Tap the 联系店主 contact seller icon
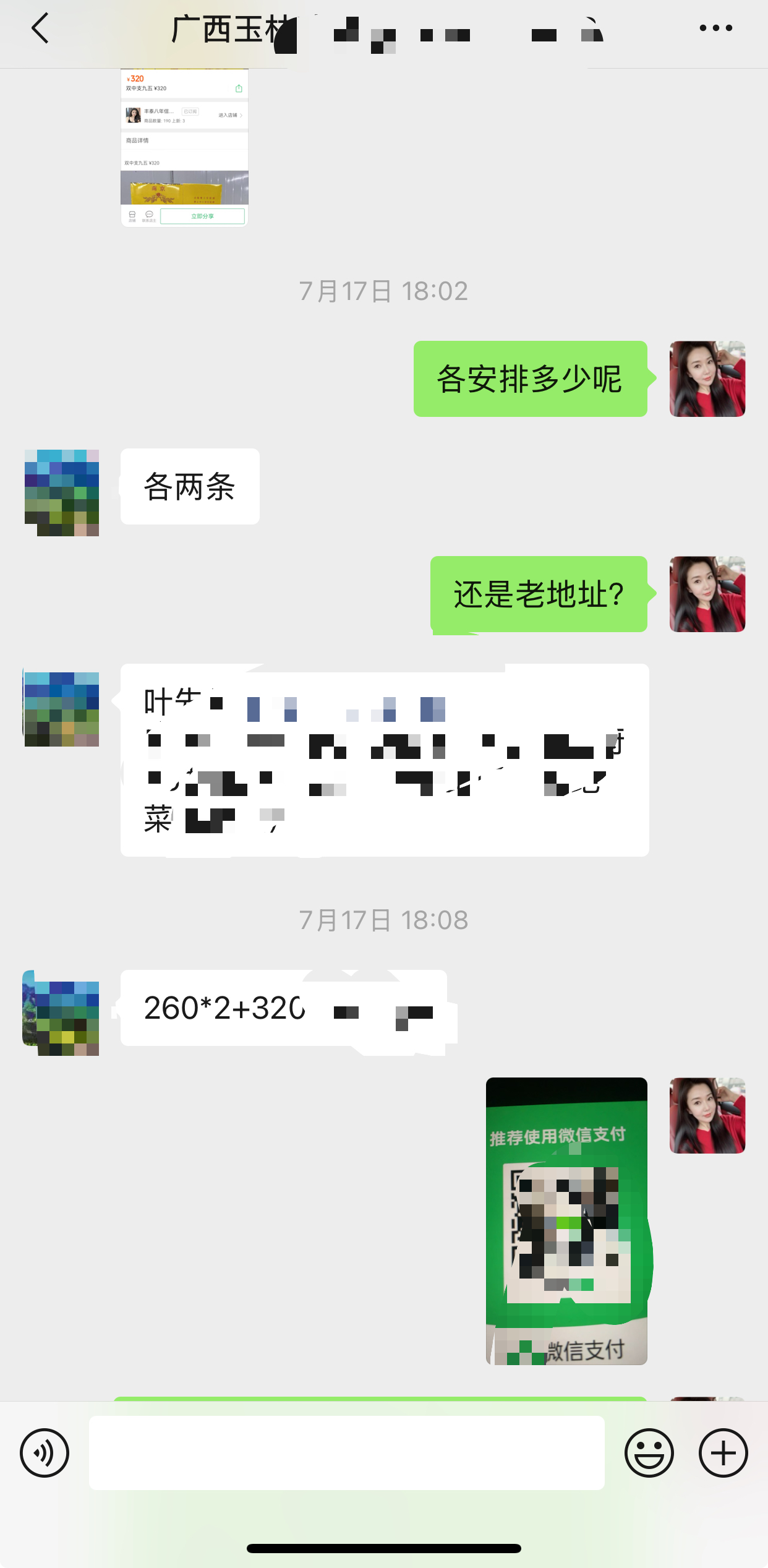Screen dimensions: 768x1568 tap(149, 215)
